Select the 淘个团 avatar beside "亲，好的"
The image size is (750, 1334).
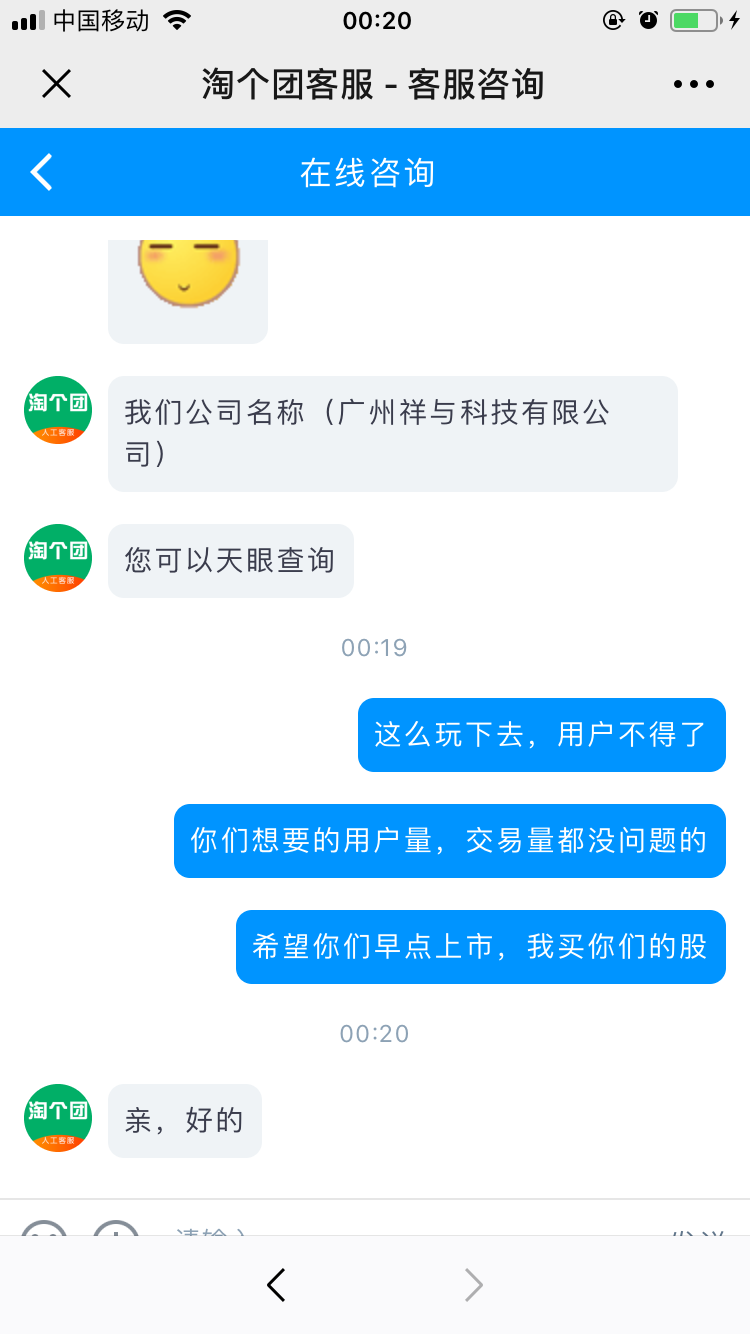pos(57,1118)
